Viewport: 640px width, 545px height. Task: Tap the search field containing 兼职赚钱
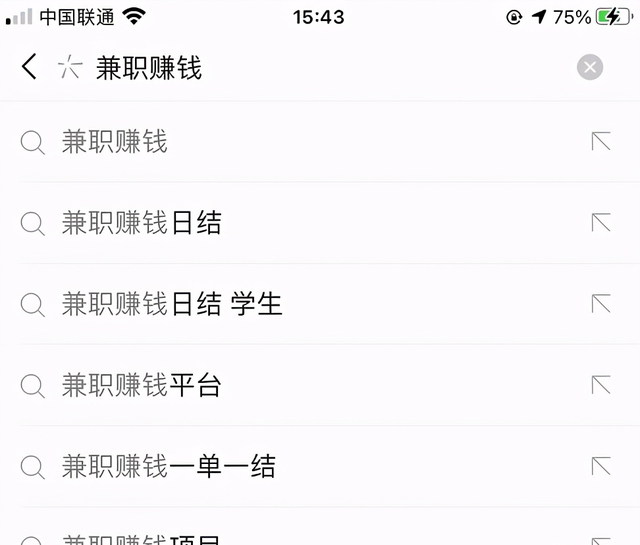tap(300, 67)
